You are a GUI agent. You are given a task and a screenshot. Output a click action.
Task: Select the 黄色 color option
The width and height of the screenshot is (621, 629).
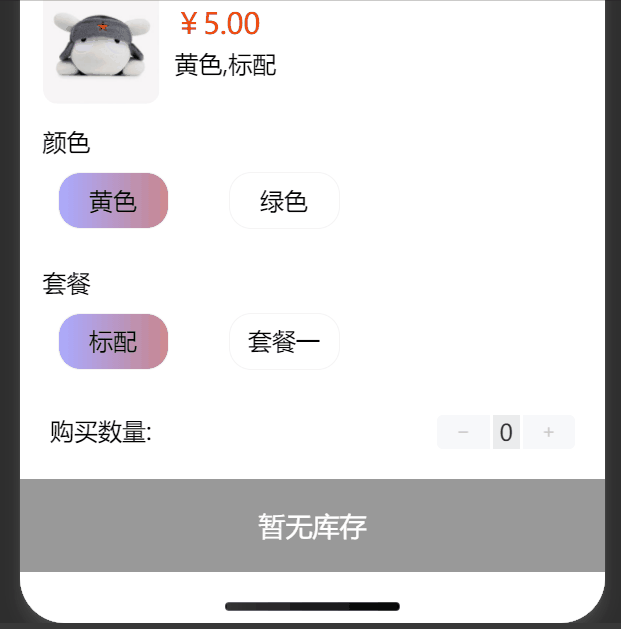[x=113, y=201]
